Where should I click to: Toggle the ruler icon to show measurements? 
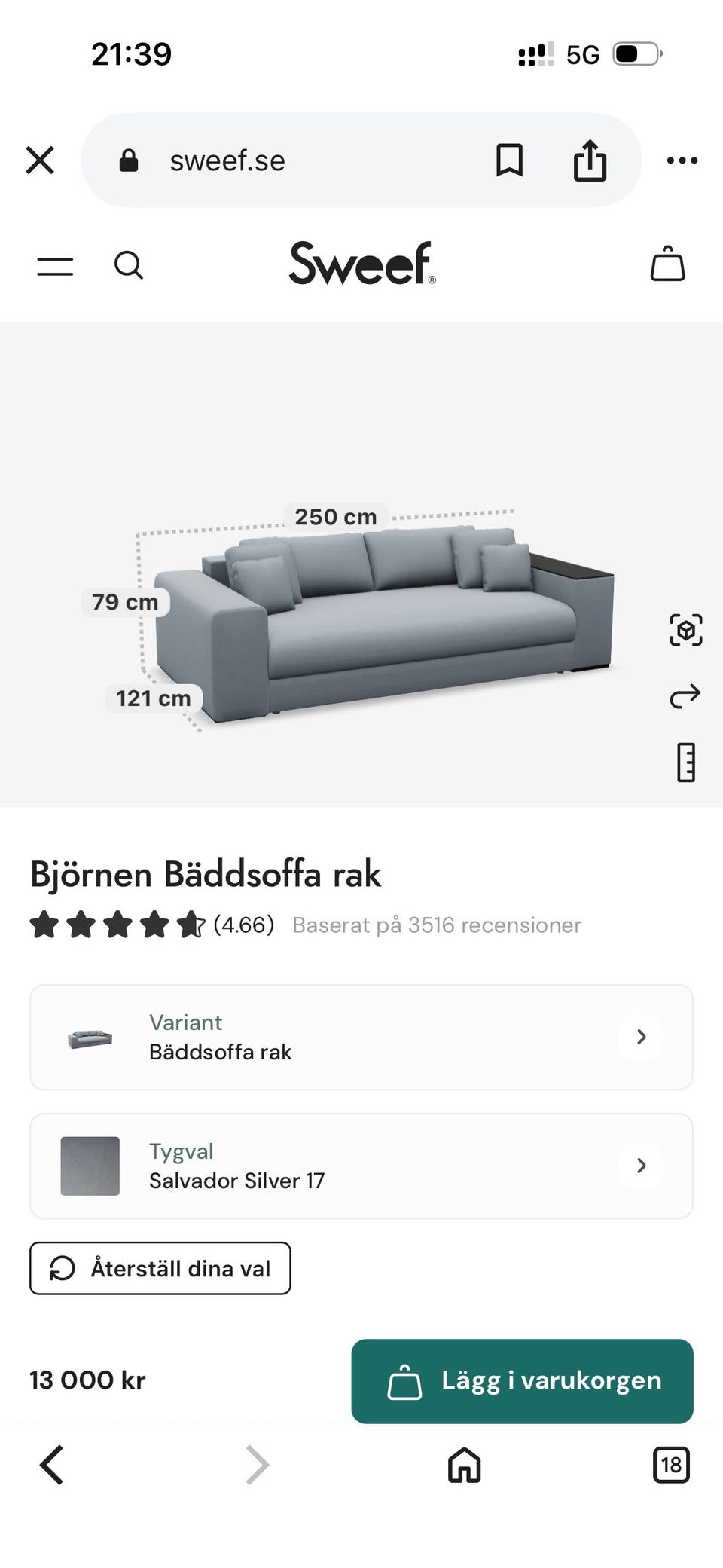[684, 763]
